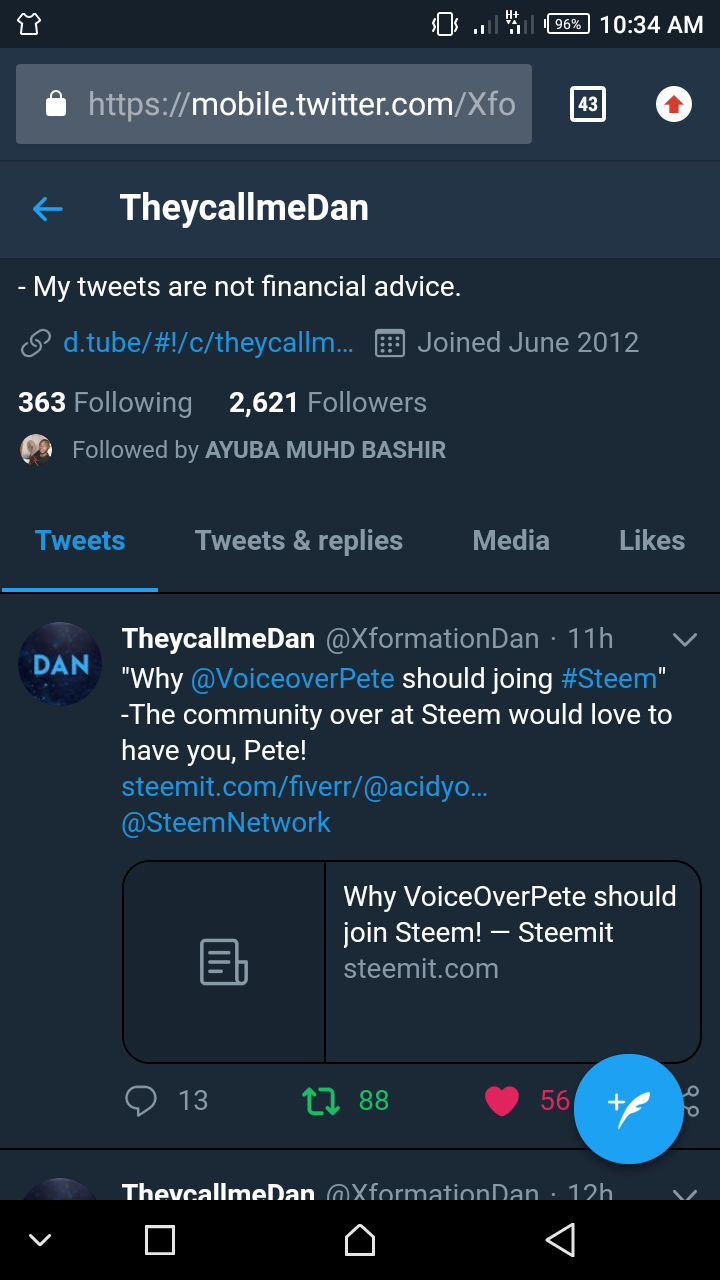Open the d.tube profile link
The width and height of the screenshot is (720, 1280).
click(208, 343)
